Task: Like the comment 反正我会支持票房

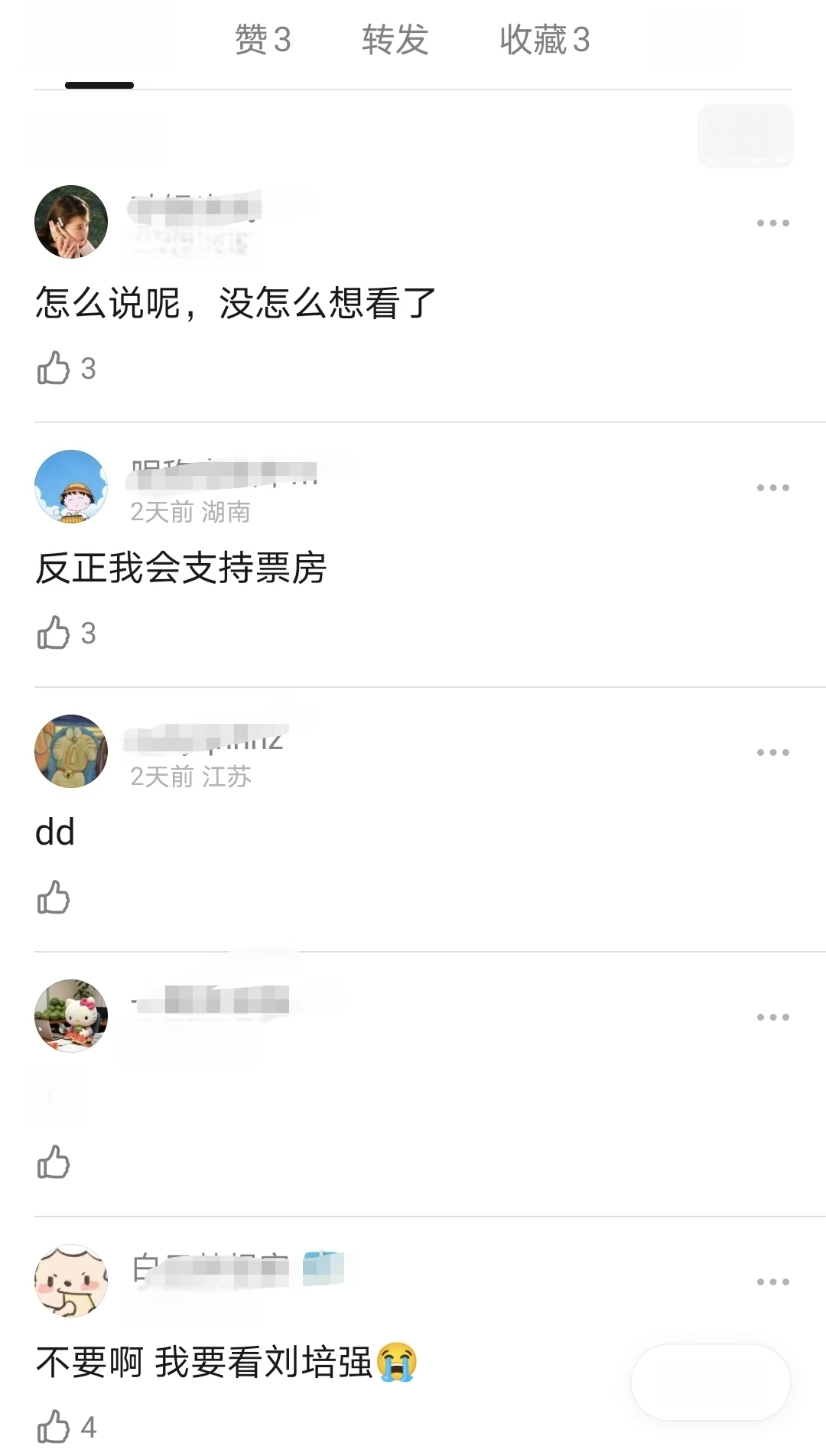Action: [x=54, y=633]
